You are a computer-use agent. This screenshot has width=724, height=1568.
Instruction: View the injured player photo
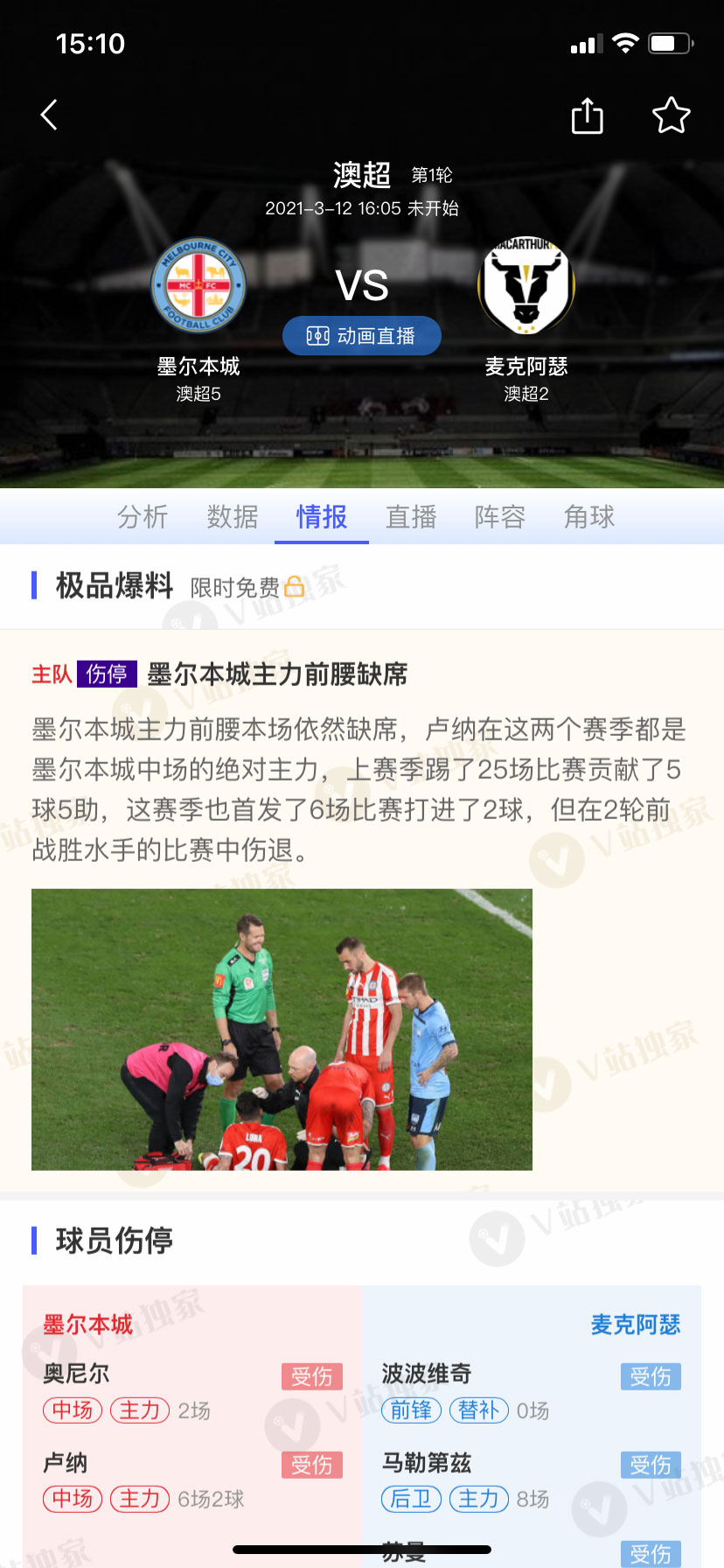click(282, 1029)
